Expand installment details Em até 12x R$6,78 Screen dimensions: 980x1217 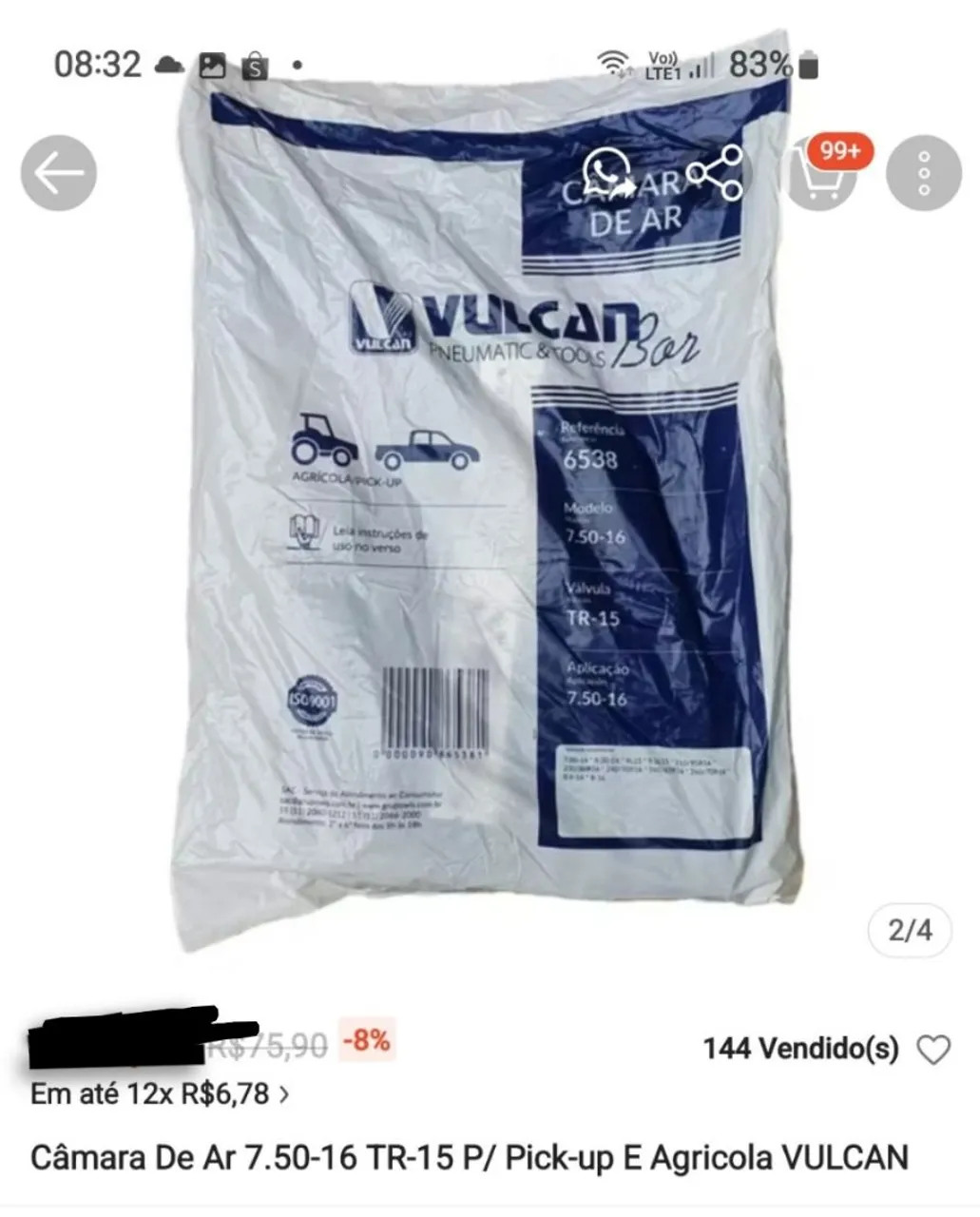[x=160, y=1093]
